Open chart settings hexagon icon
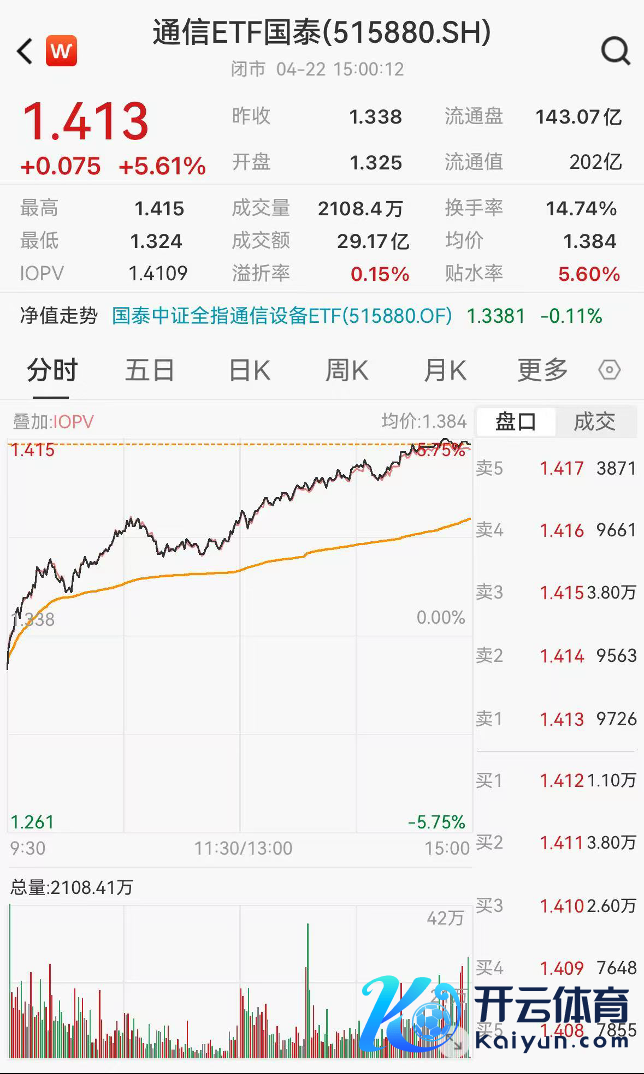The height and width of the screenshot is (1074, 644). [609, 370]
